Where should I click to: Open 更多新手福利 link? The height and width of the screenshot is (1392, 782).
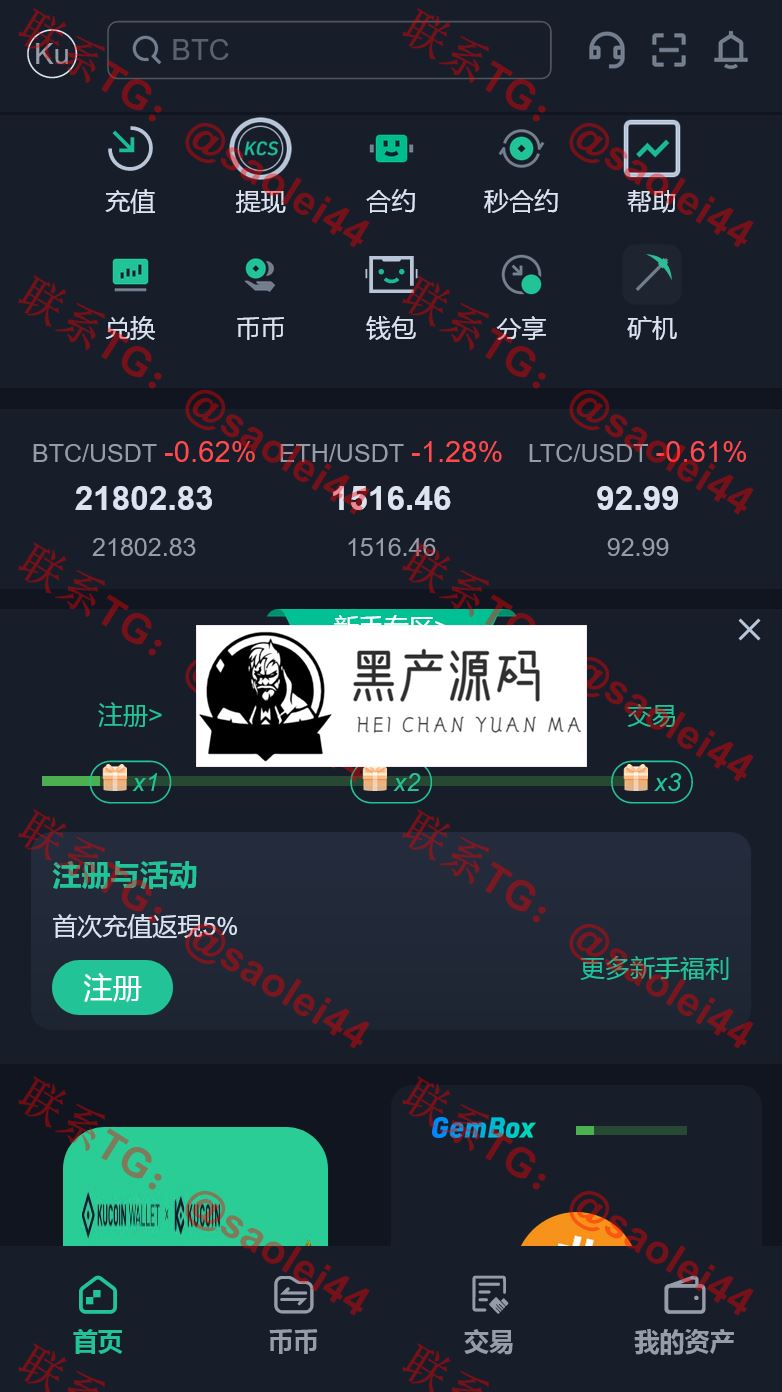[x=655, y=968]
